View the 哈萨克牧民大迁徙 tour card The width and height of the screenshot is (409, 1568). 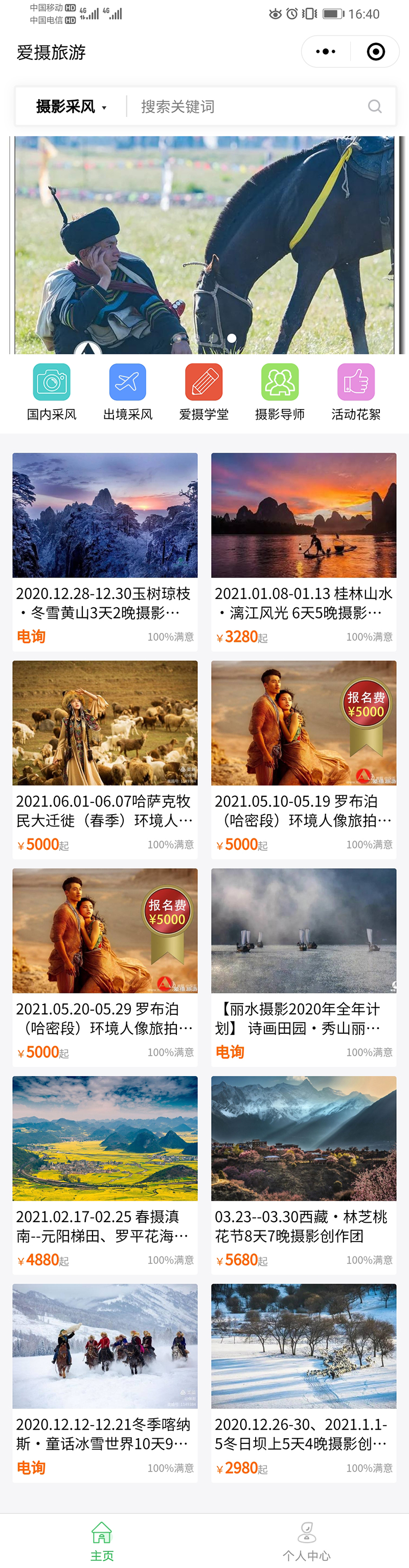tap(105, 758)
